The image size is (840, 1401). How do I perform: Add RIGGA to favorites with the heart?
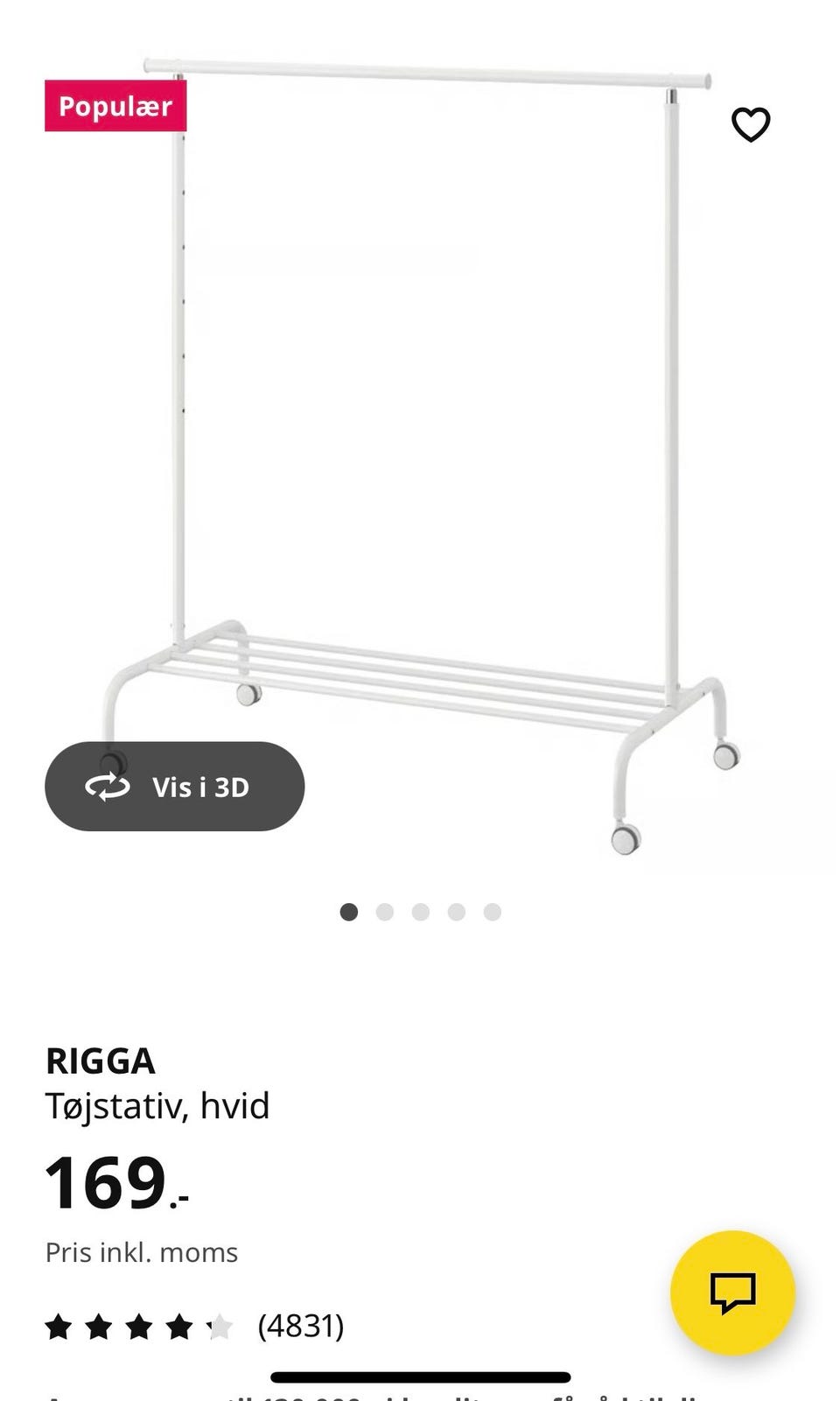(751, 124)
